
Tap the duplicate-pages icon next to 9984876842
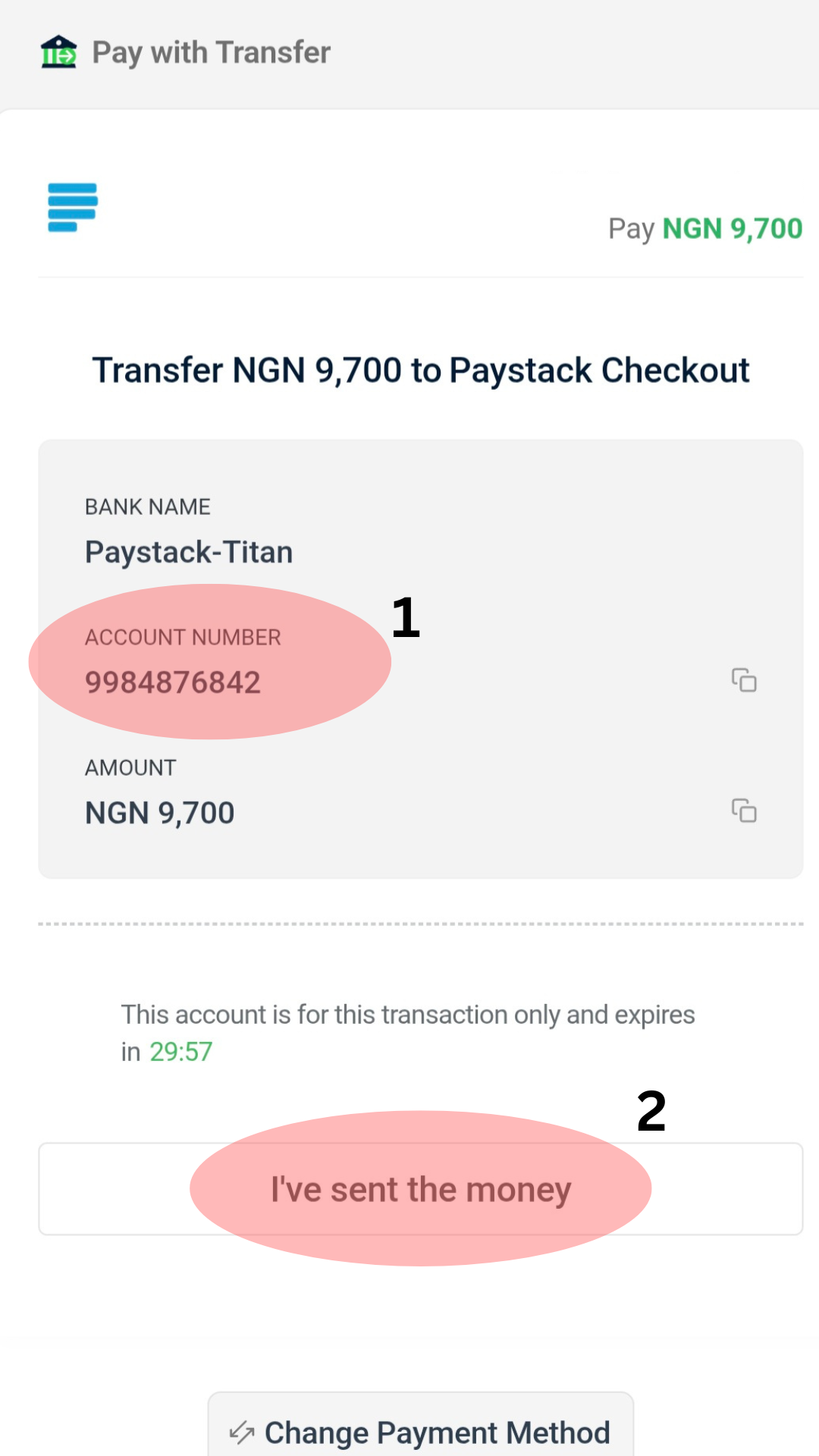click(745, 681)
